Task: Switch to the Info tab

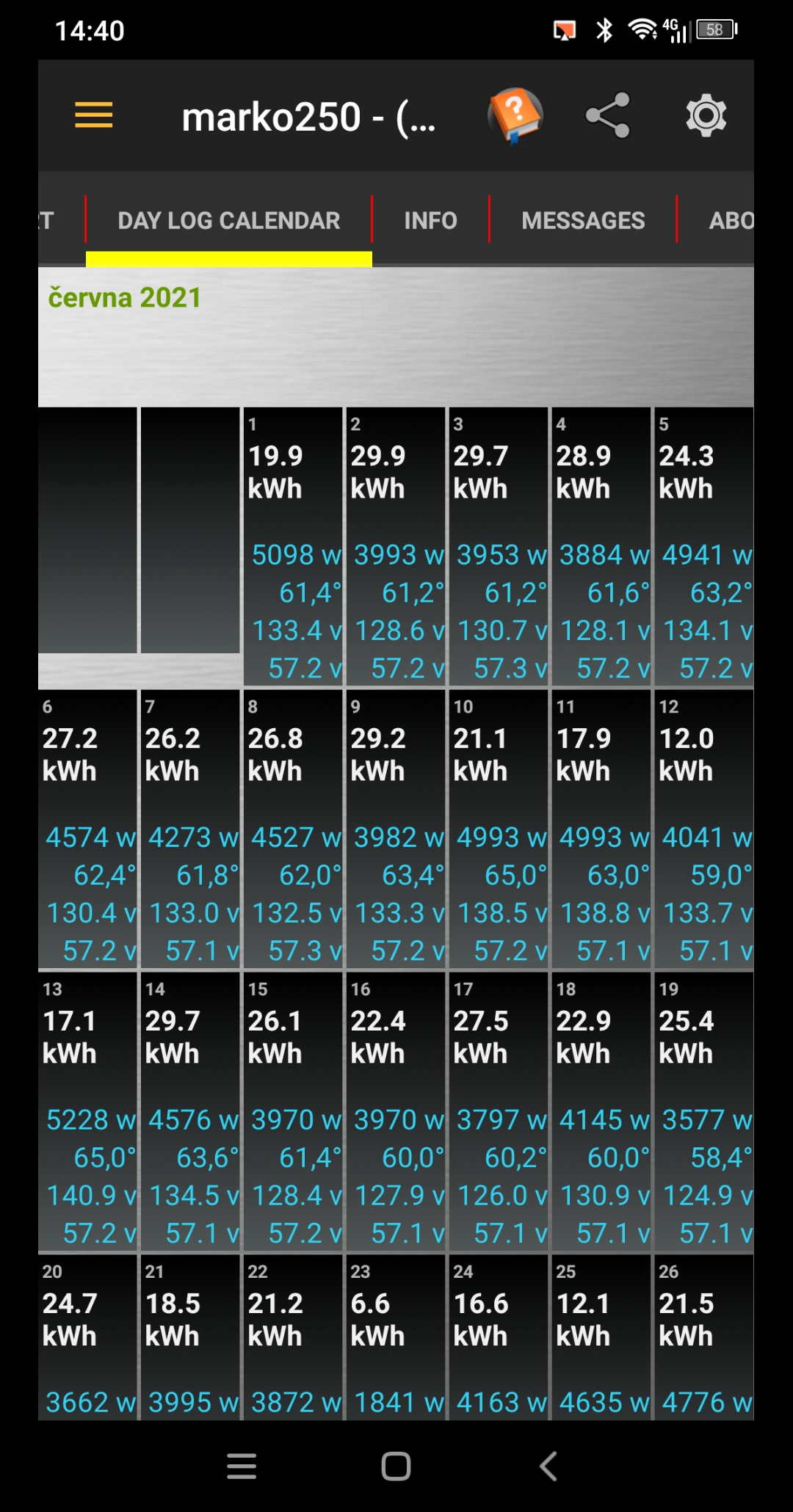Action: click(x=430, y=220)
